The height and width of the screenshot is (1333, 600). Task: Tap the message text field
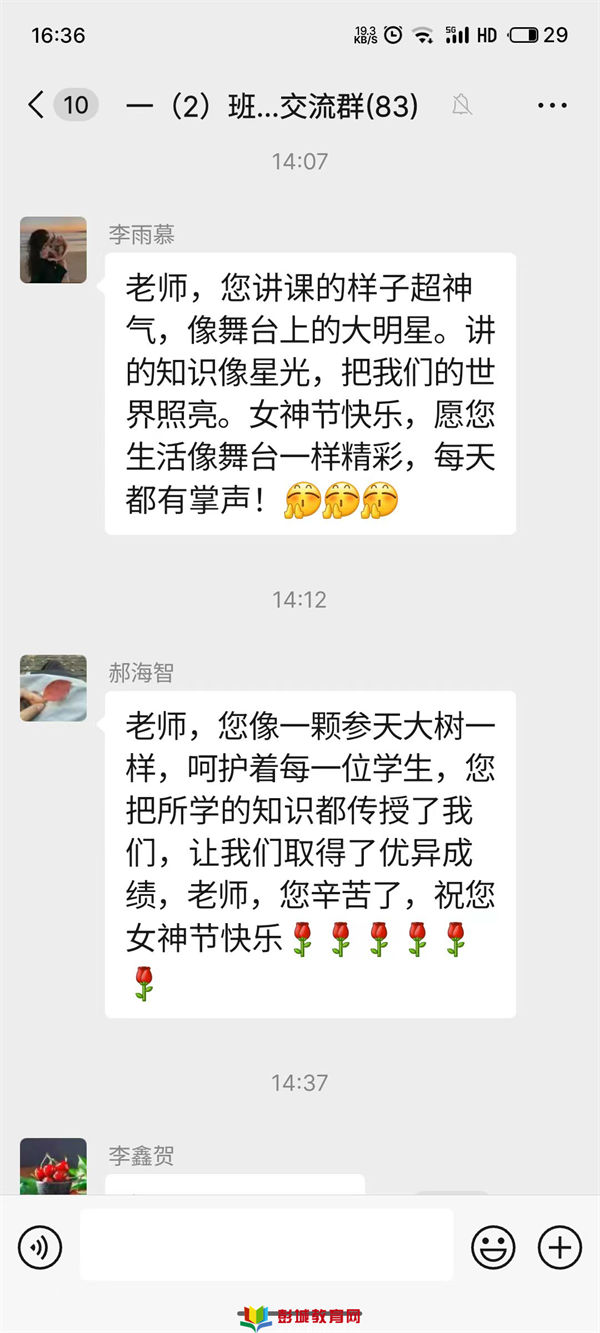266,1245
